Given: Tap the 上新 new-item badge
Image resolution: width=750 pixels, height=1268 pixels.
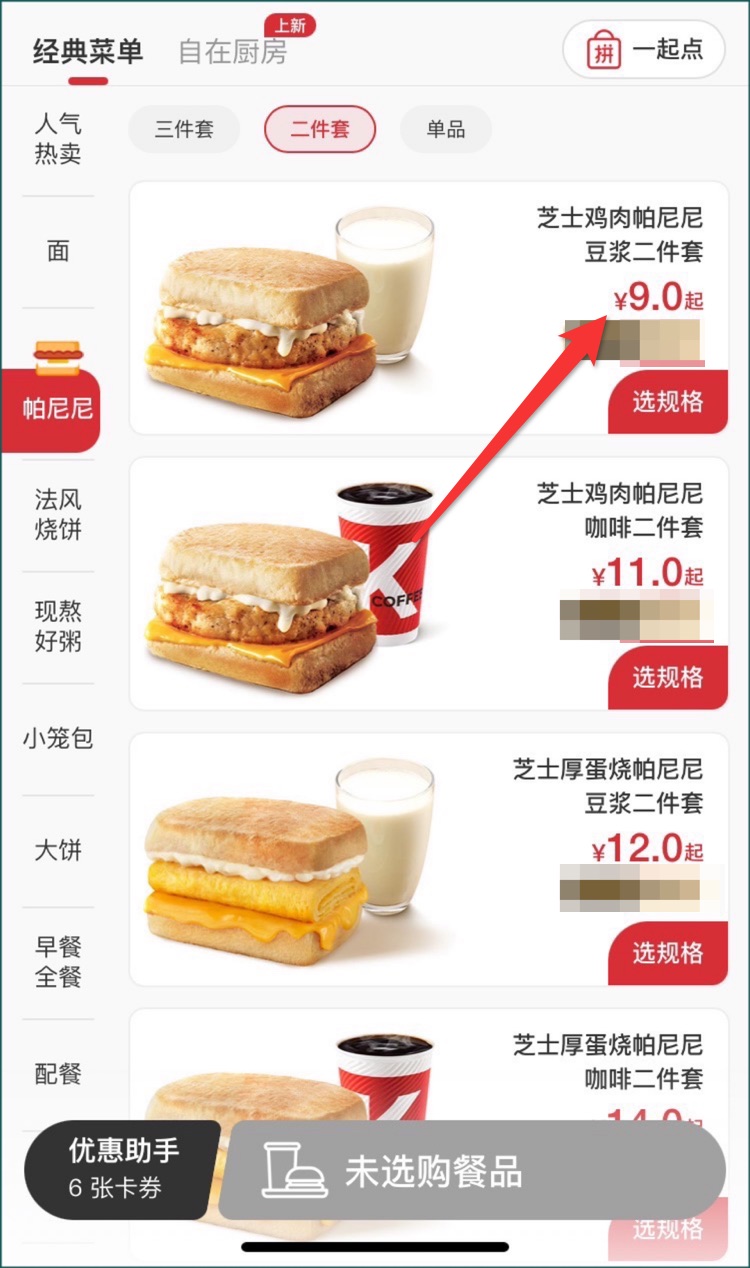Looking at the screenshot, I should click(x=290, y=26).
